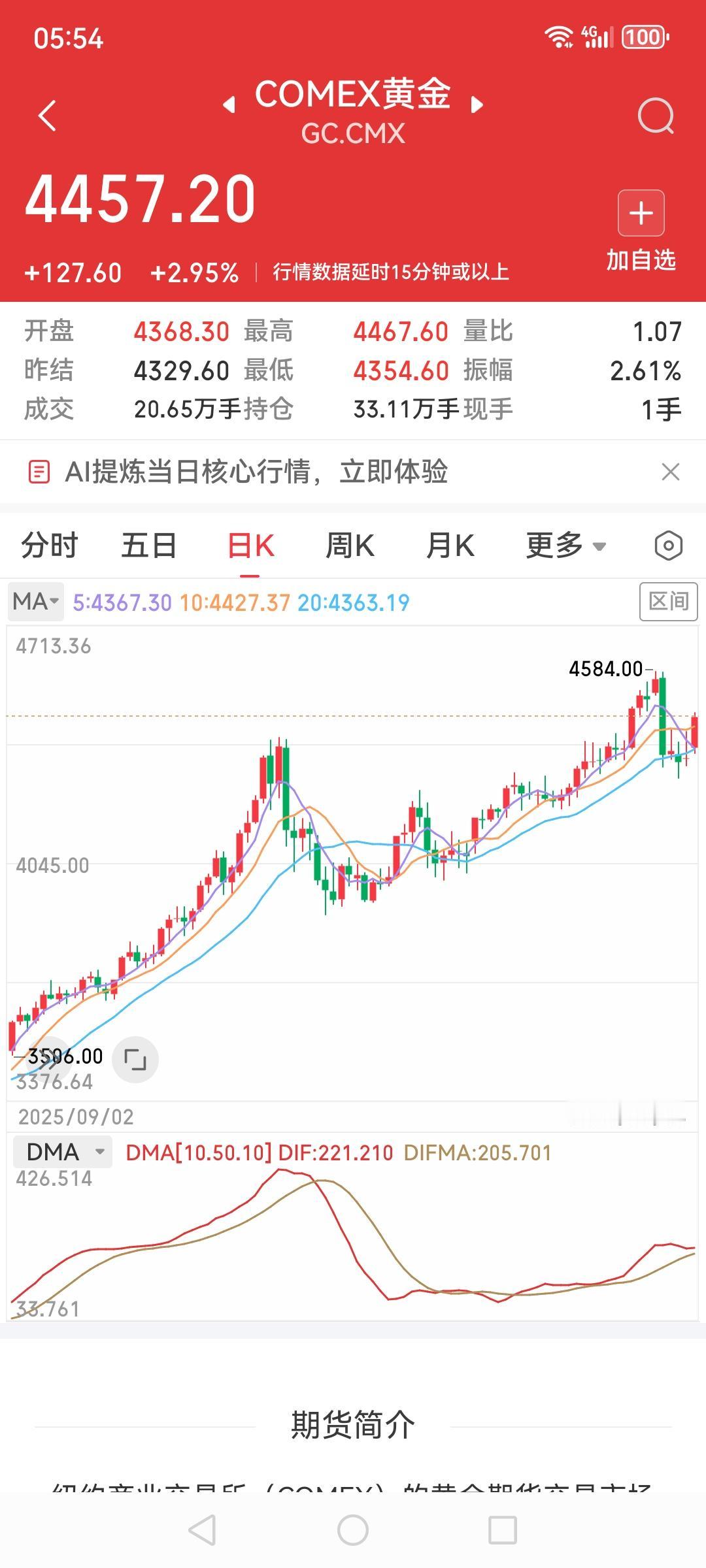This screenshot has height=1568, width=706.
Task: Tap the AI document icon in the banner
Action: (40, 472)
